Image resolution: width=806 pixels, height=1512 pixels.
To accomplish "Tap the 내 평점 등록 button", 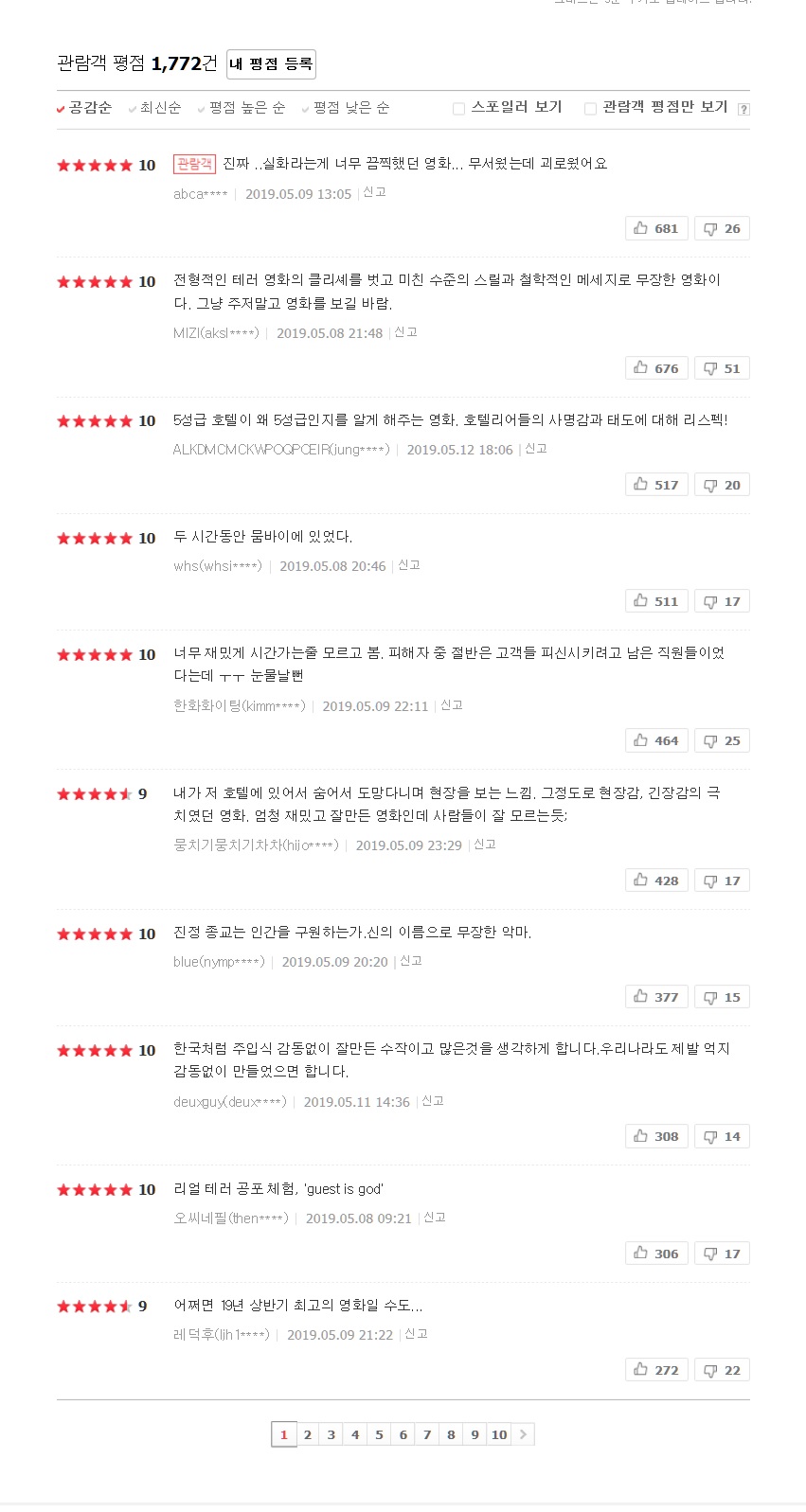I will tap(271, 63).
